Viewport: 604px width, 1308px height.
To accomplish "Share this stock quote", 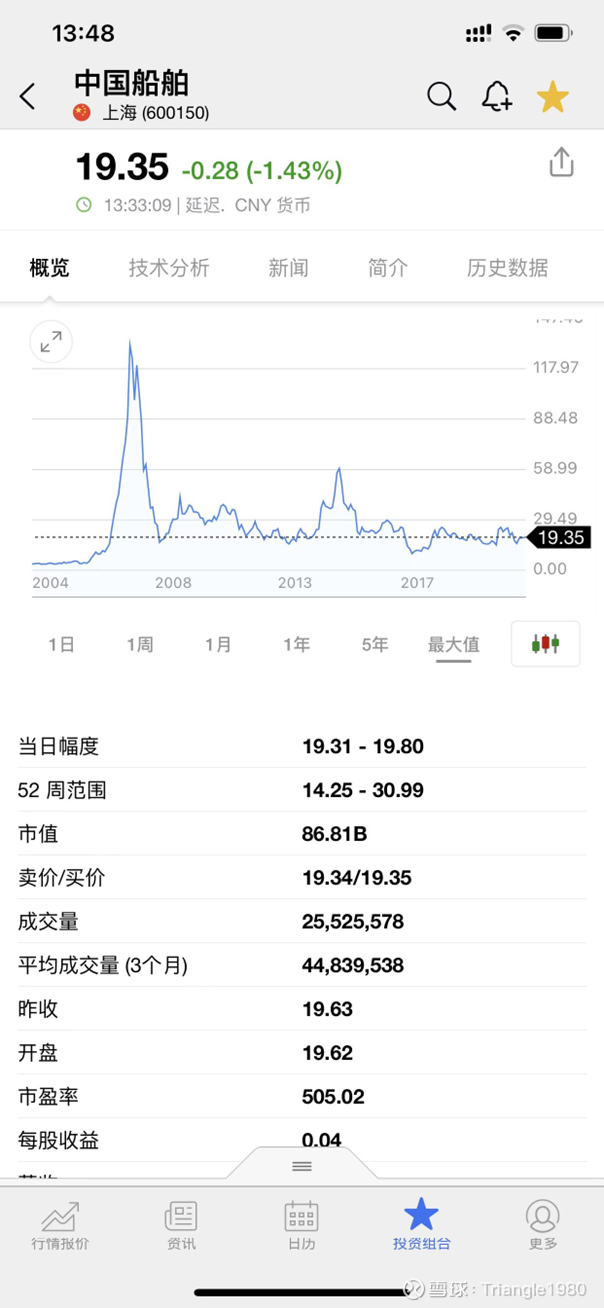I will (561, 162).
